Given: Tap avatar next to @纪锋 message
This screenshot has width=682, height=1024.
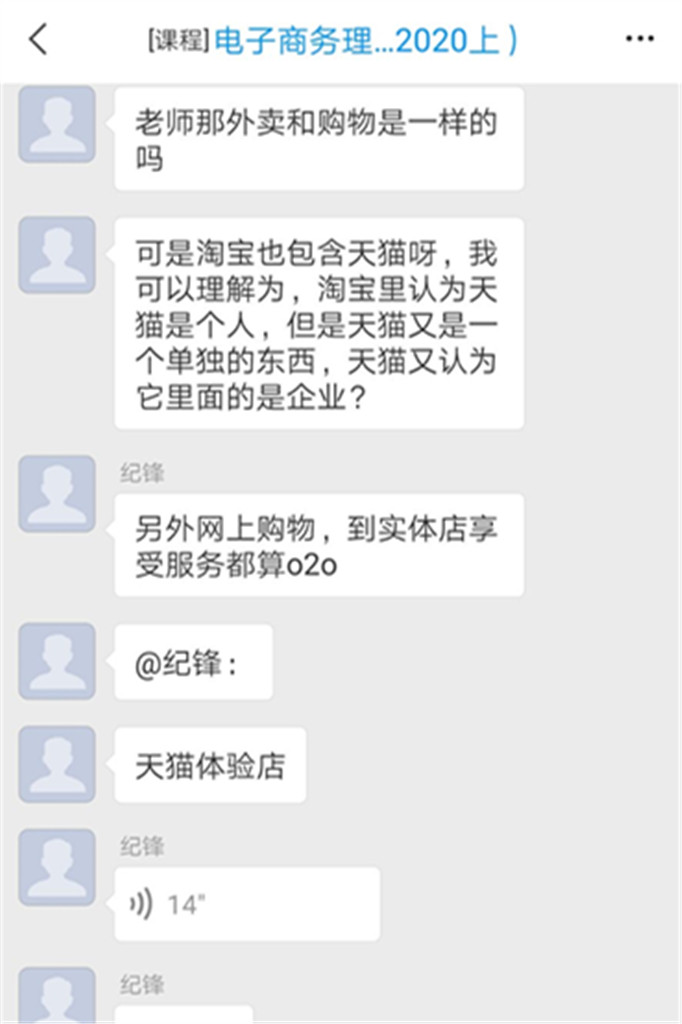Looking at the screenshot, I should (57, 661).
